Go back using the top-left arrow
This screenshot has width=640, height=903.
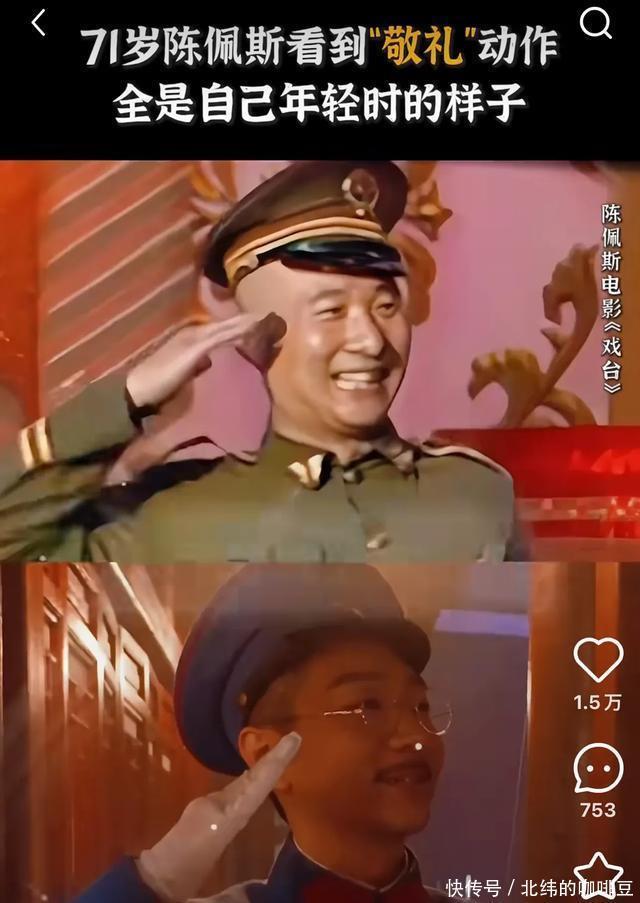(39, 22)
